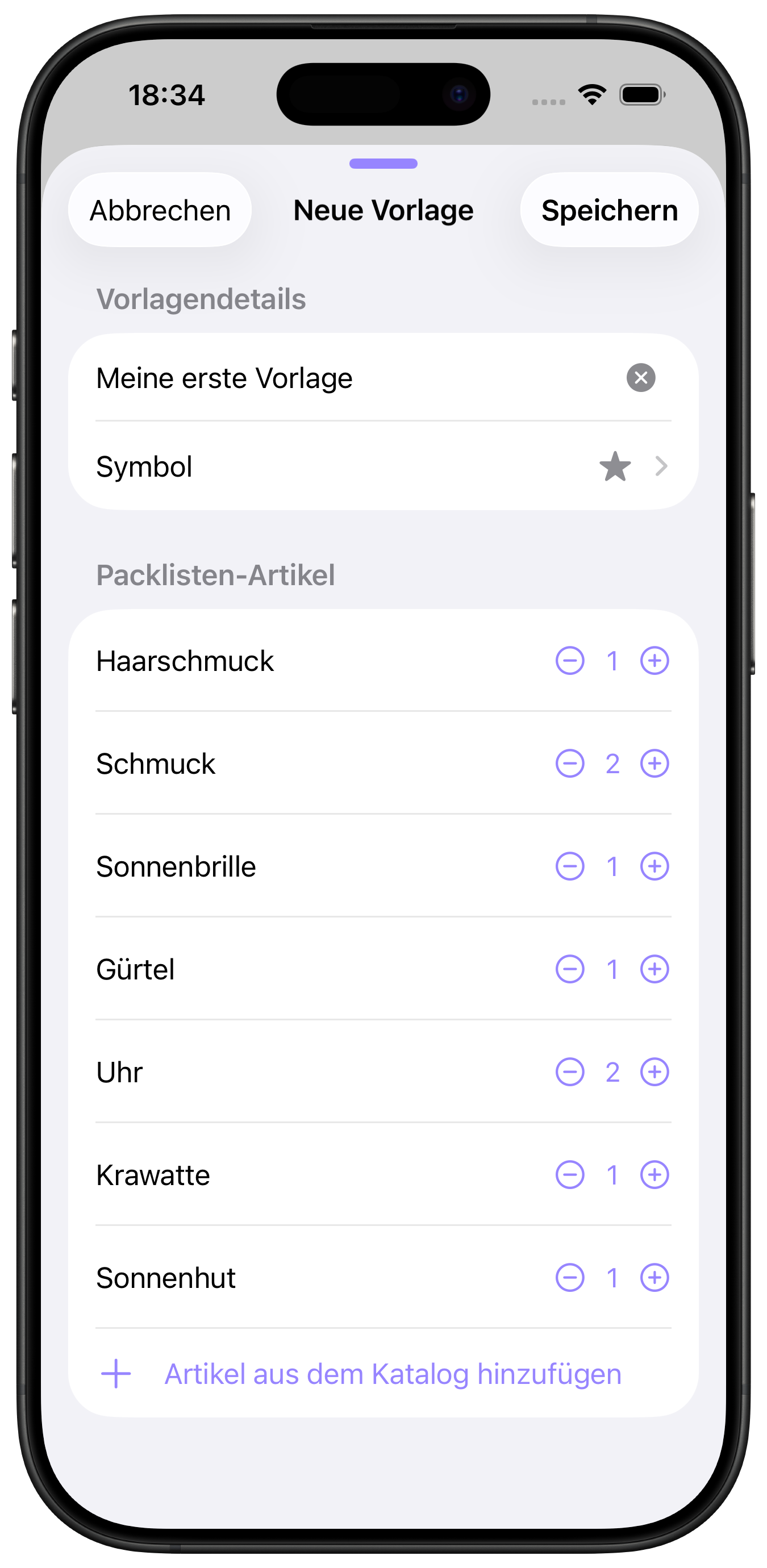This screenshot has width=767, height=1568.
Task: Add one more Sonnenhut
Action: [x=655, y=1278]
